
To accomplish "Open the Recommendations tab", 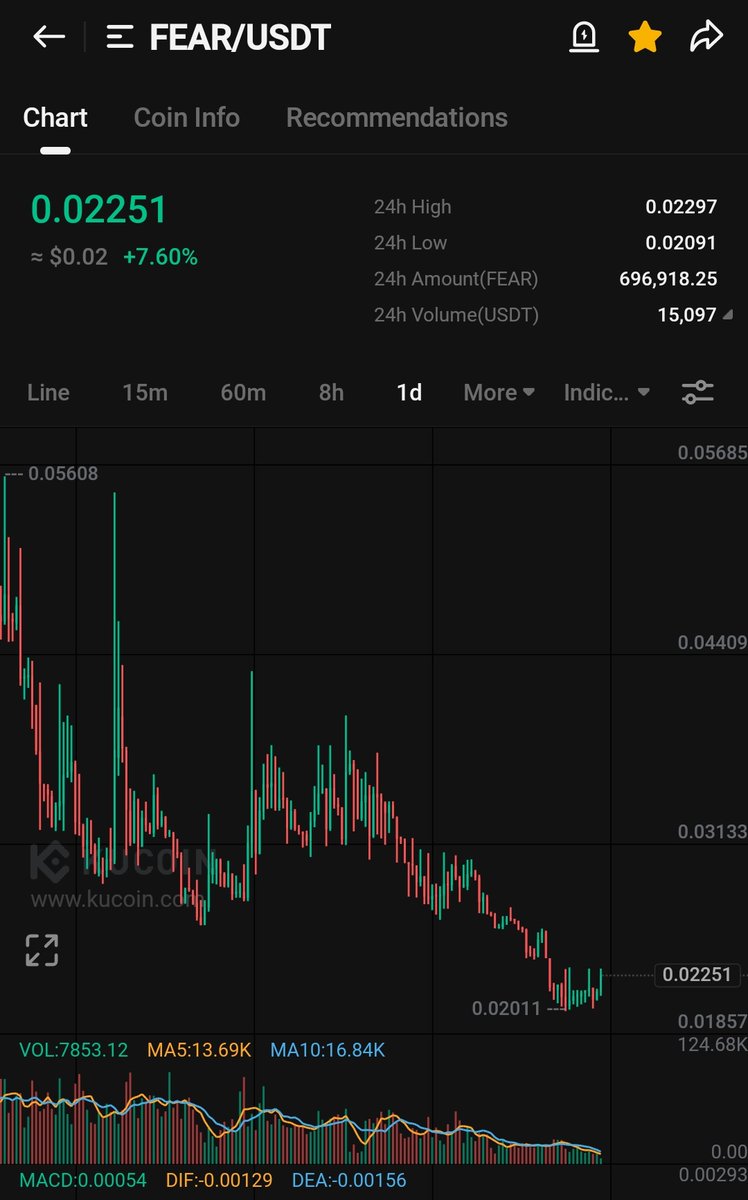I will 397,117.
